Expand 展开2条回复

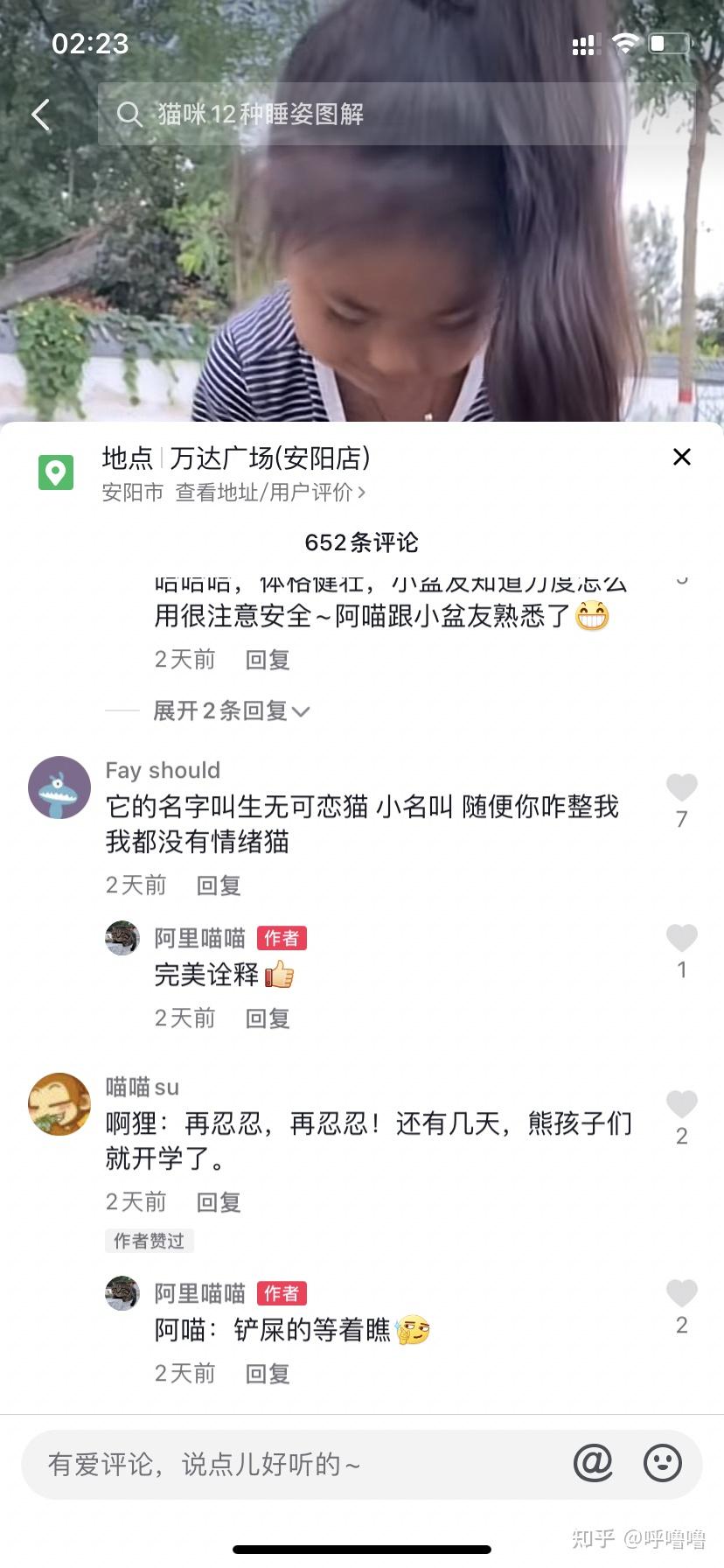click(x=231, y=710)
